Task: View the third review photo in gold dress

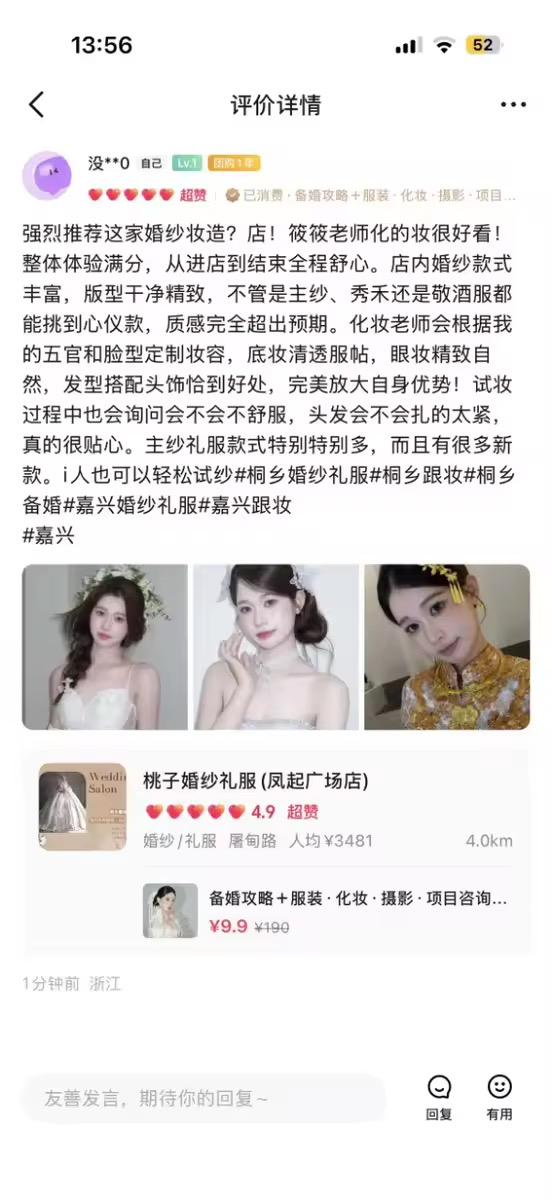Action: click(447, 647)
